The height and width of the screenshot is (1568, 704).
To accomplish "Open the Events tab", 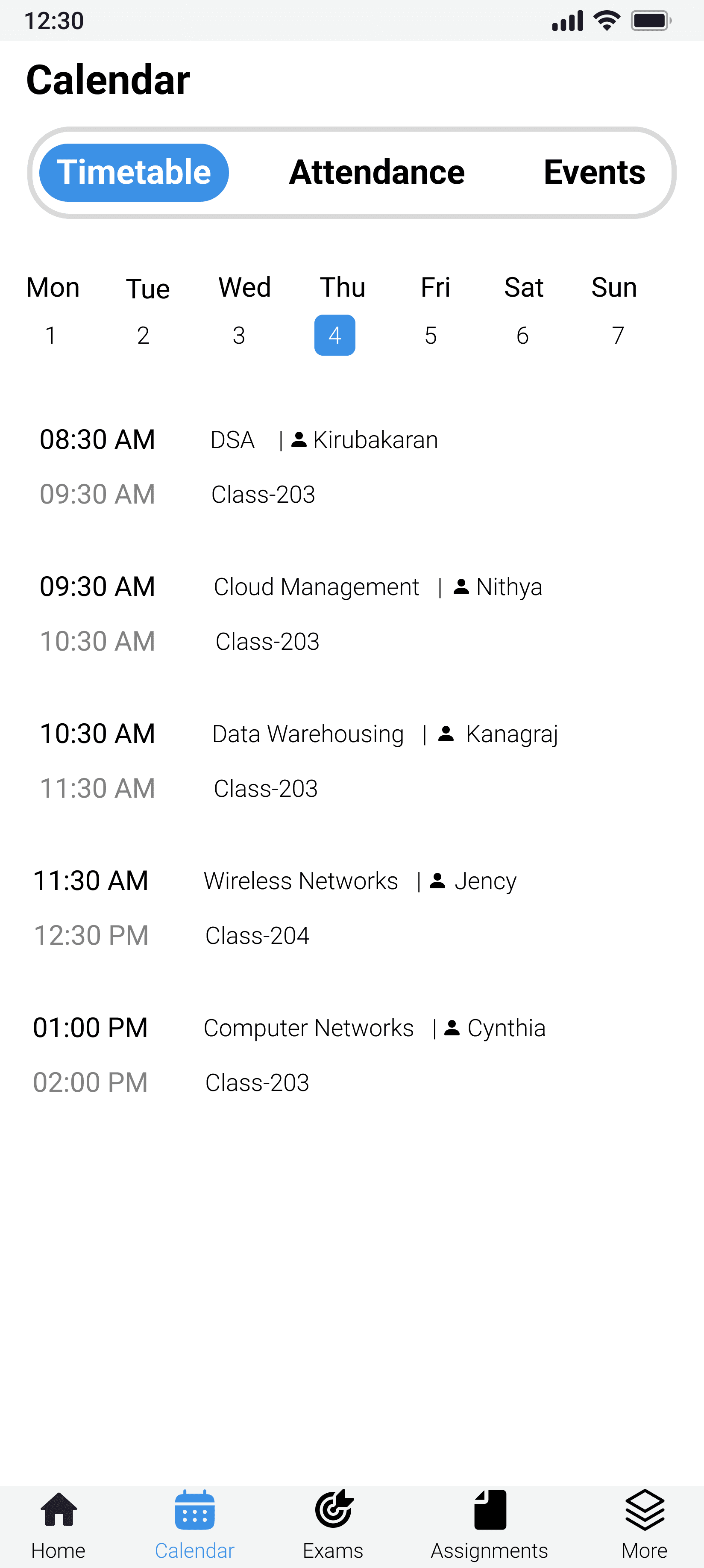I will pyautogui.click(x=594, y=172).
